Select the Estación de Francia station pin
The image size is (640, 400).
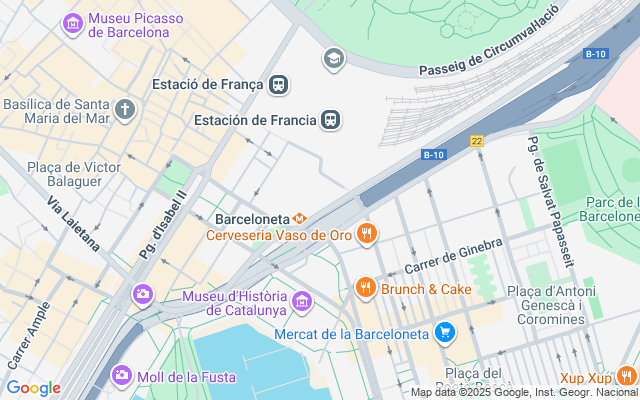(330, 120)
